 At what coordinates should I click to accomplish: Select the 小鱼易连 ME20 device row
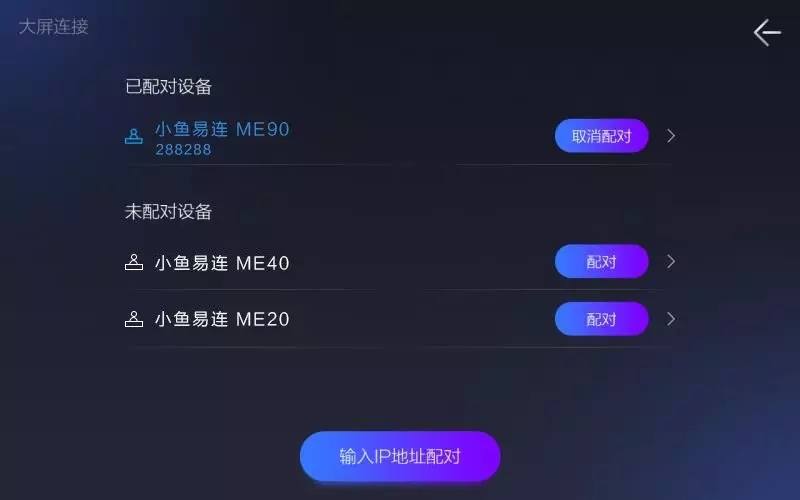coord(222,320)
